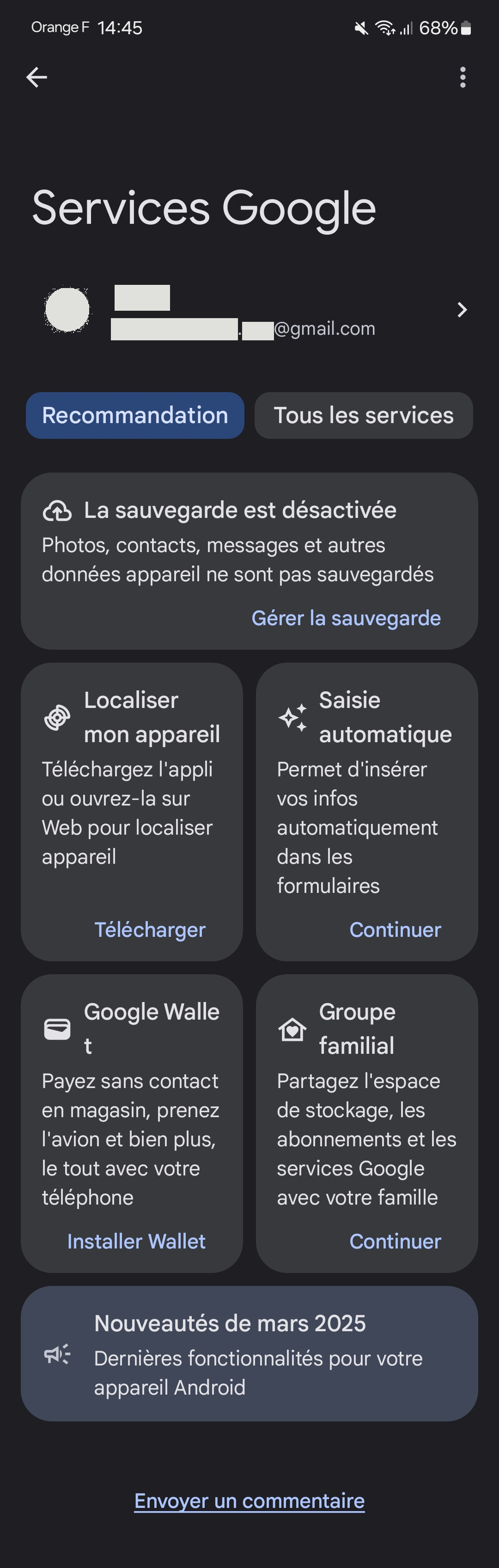Switch to the Recommandation tab

point(135,416)
